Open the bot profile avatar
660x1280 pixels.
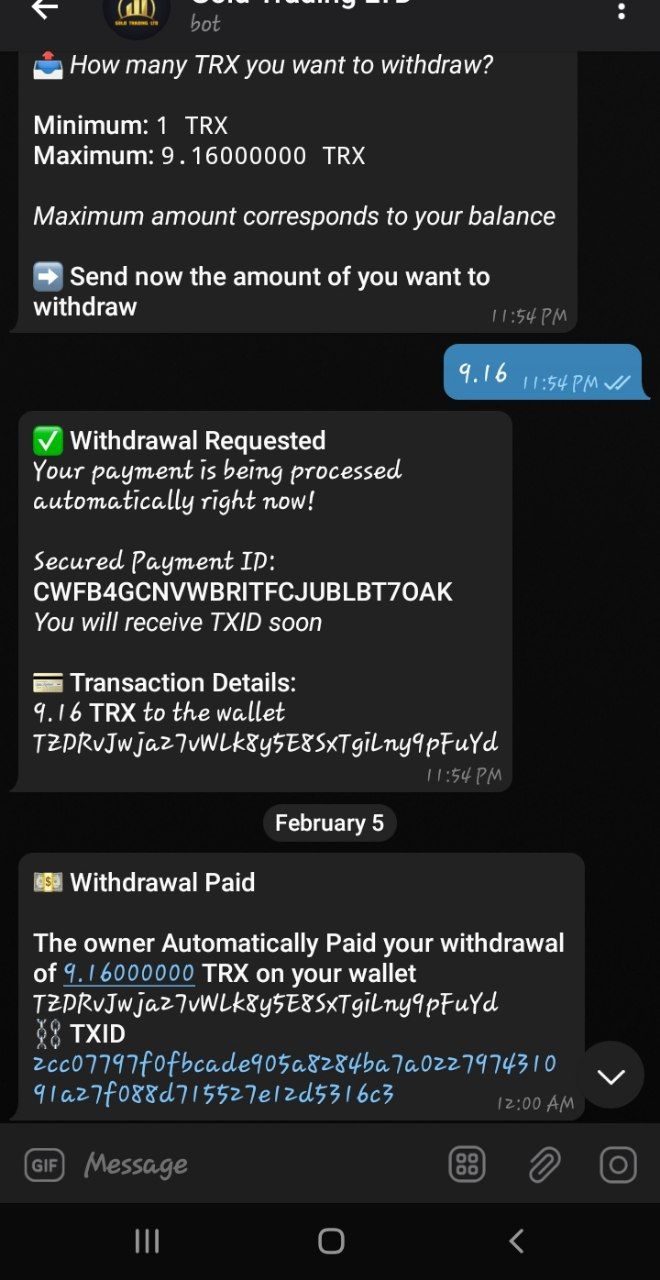(137, 14)
